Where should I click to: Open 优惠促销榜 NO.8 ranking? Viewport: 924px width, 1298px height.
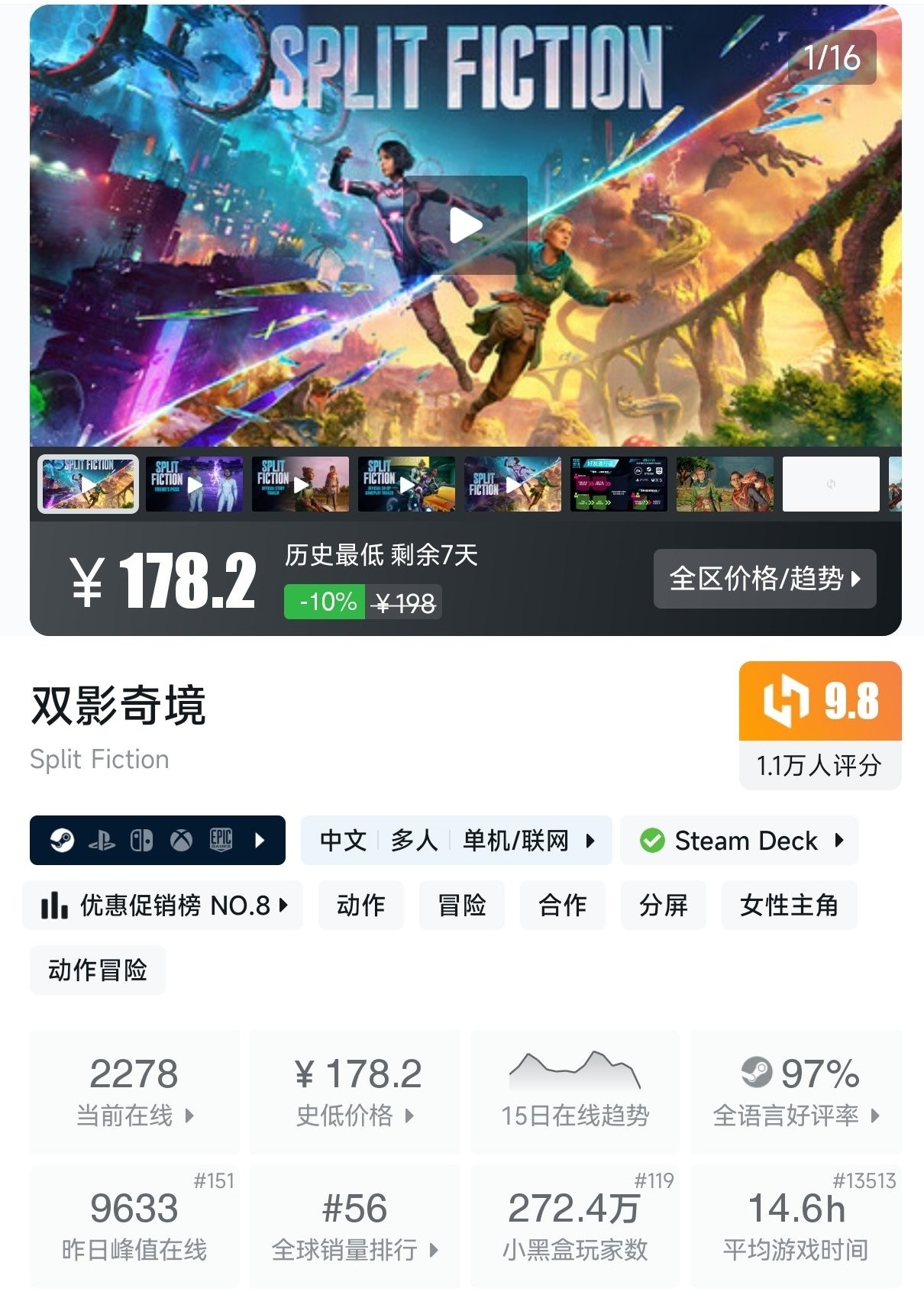pyautogui.click(x=163, y=906)
